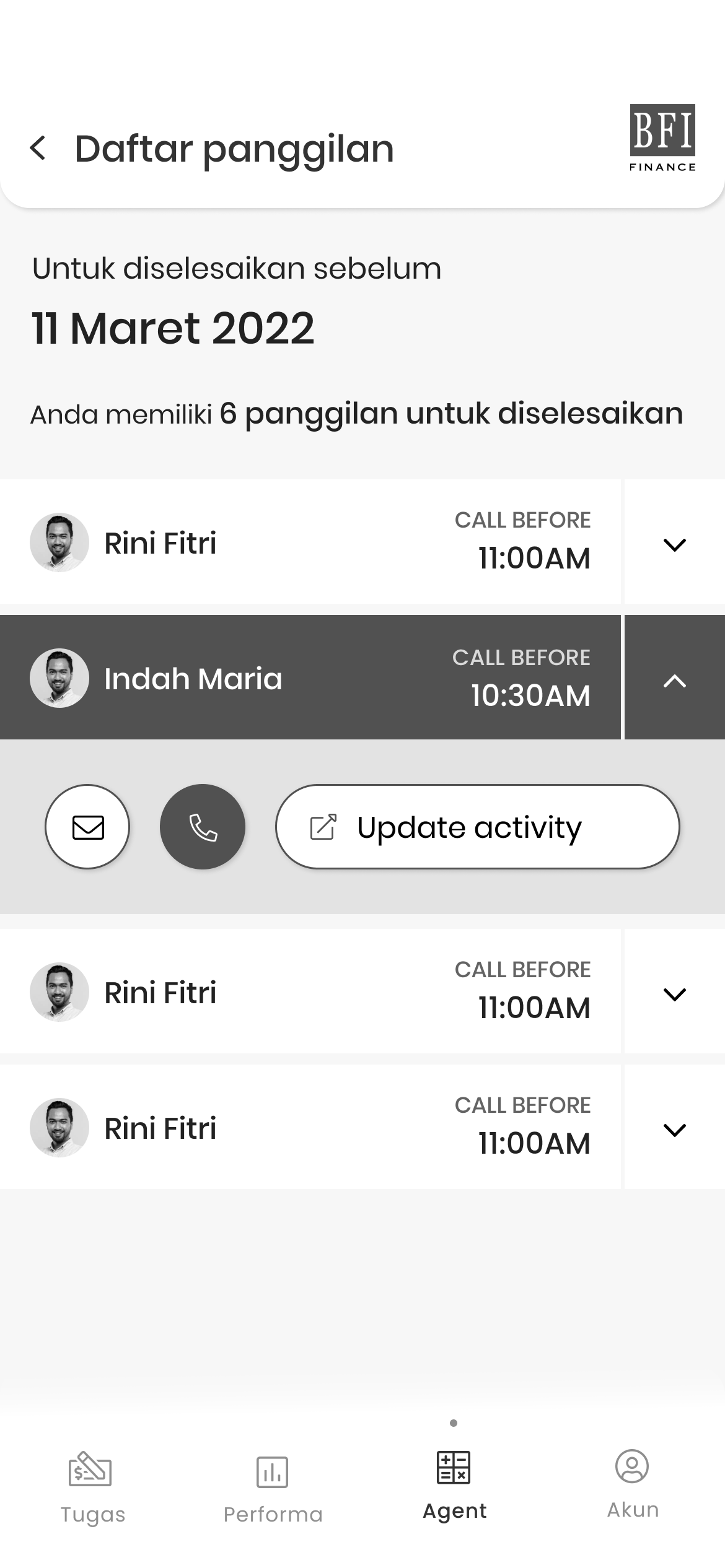The height and width of the screenshot is (1568, 725).
Task: Switch to the Tugas tab
Action: pos(92,1492)
